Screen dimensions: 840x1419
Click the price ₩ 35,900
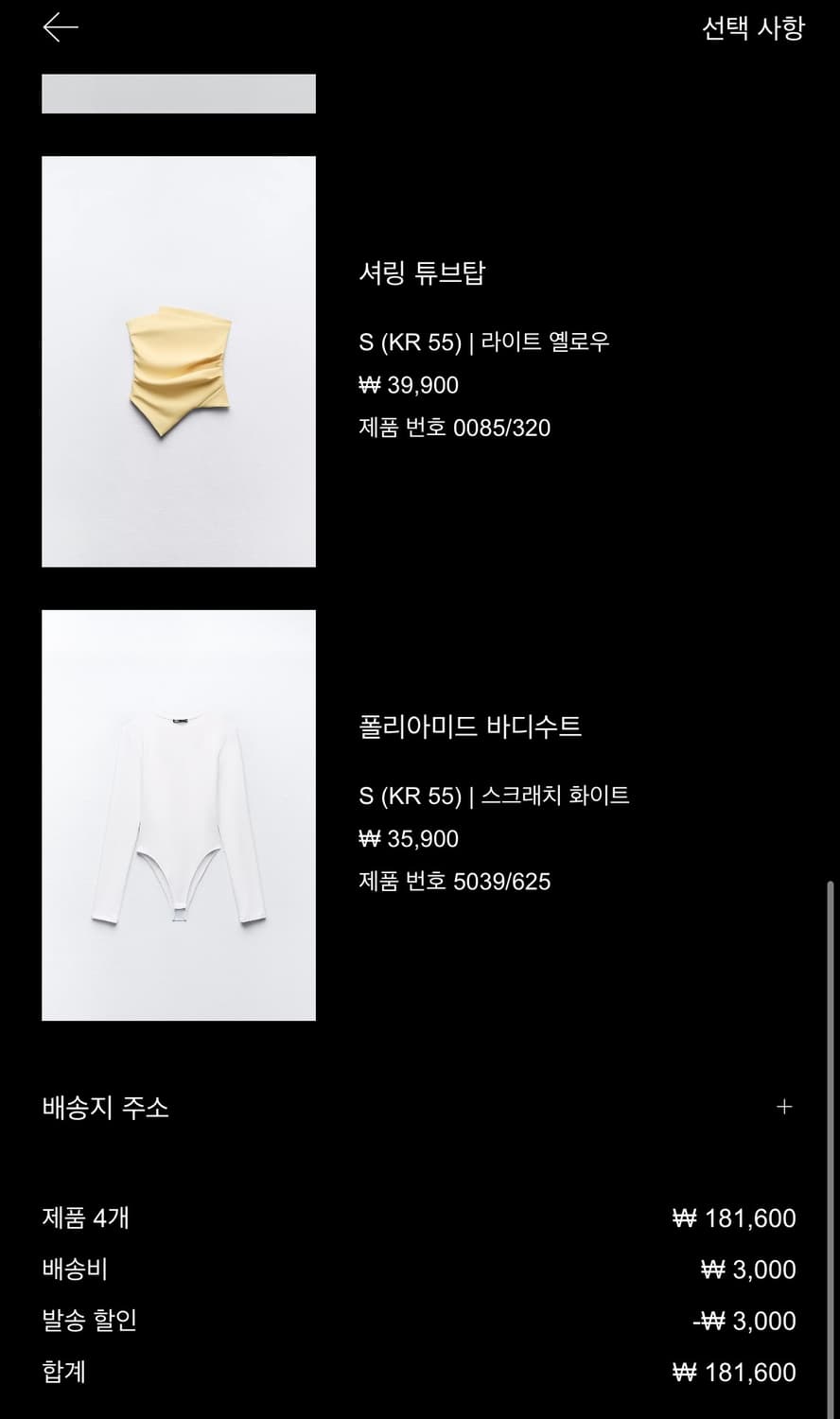pos(407,838)
